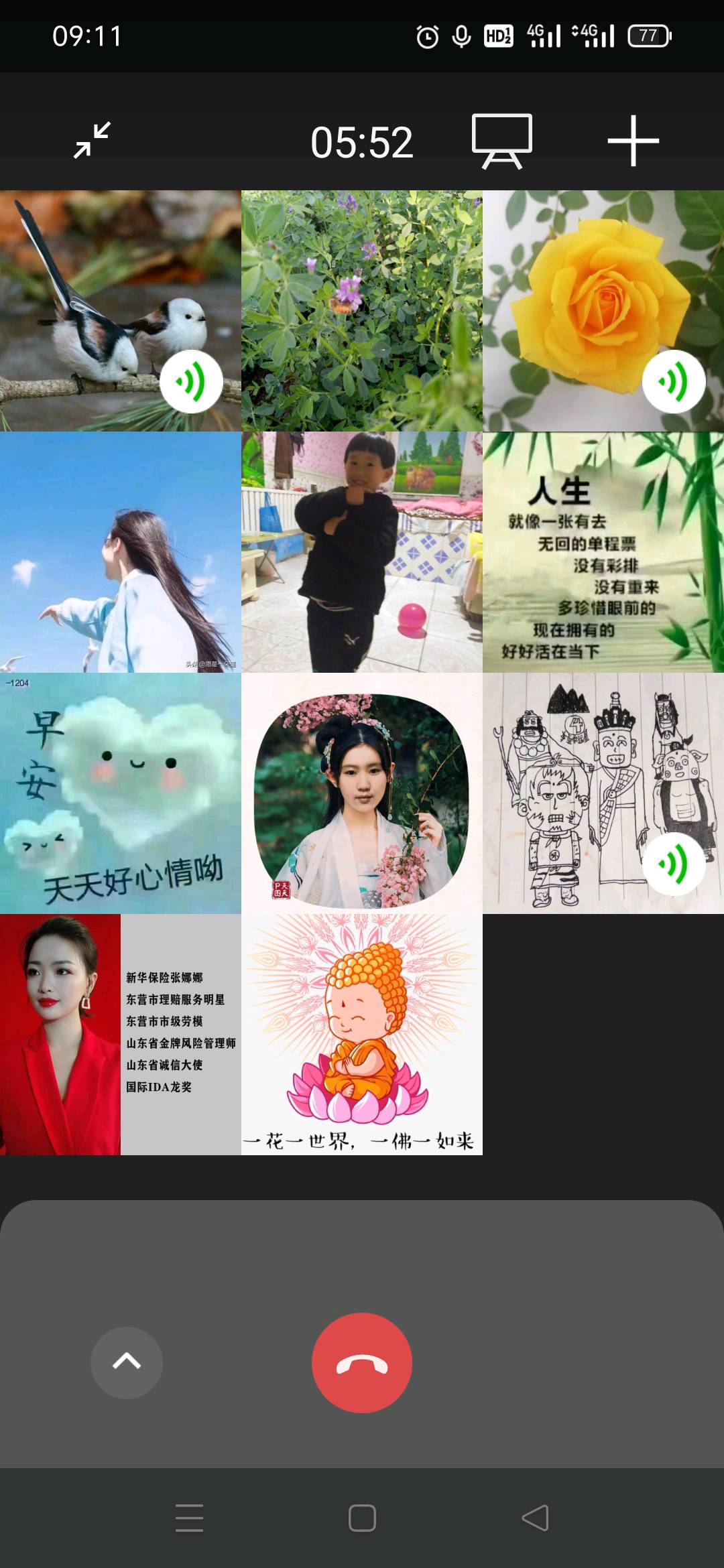Go to the home screen via the home button
Image resolution: width=724 pixels, height=1568 pixels.
coord(362,1518)
